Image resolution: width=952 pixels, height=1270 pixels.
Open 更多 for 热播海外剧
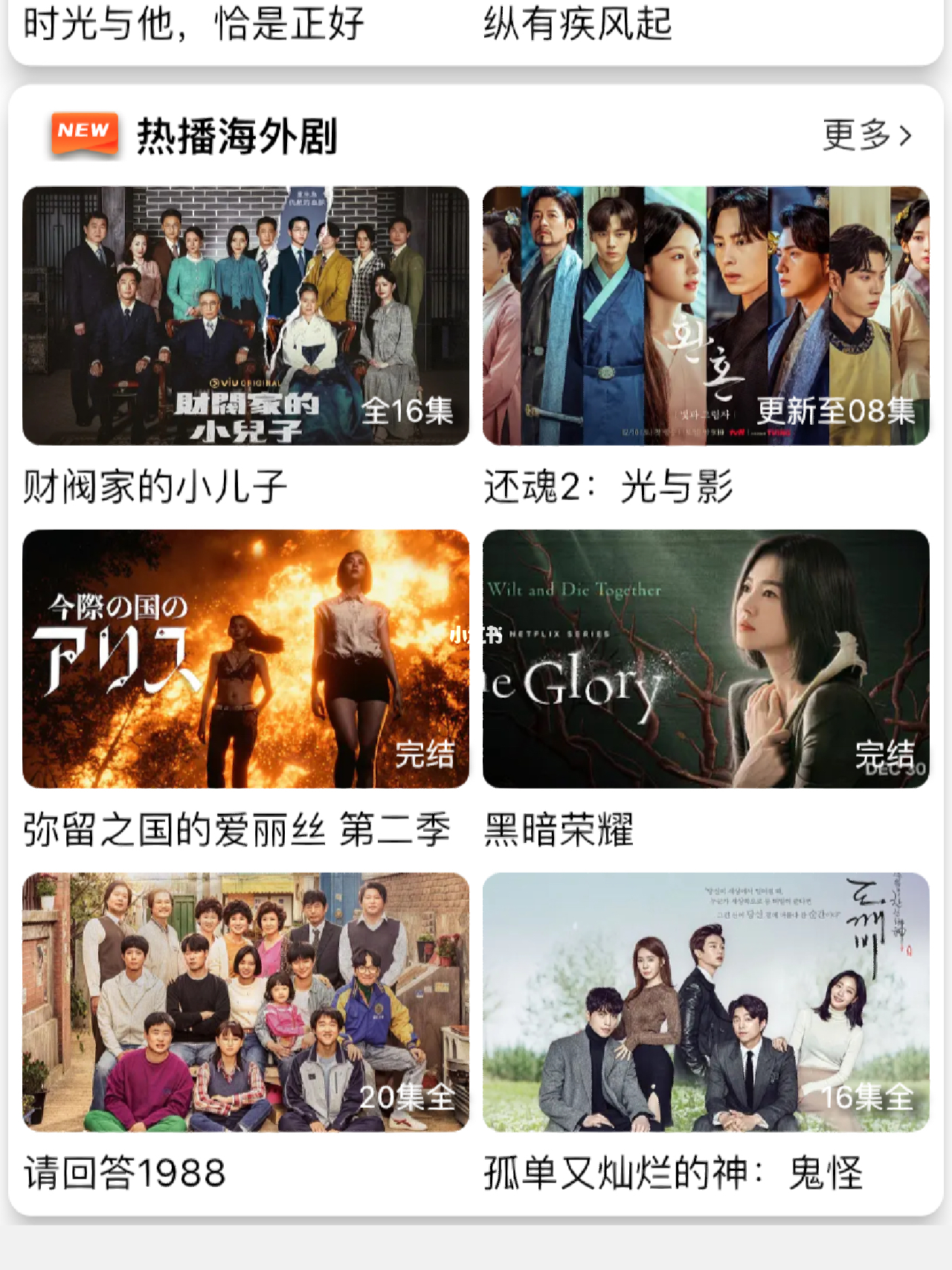click(x=866, y=135)
